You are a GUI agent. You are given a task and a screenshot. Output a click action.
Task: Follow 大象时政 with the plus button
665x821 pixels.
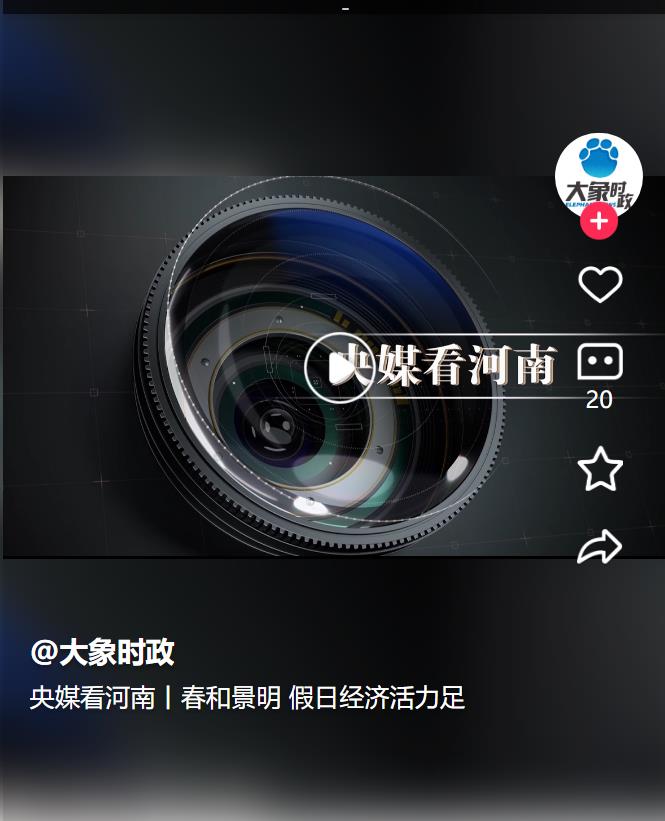(599, 221)
